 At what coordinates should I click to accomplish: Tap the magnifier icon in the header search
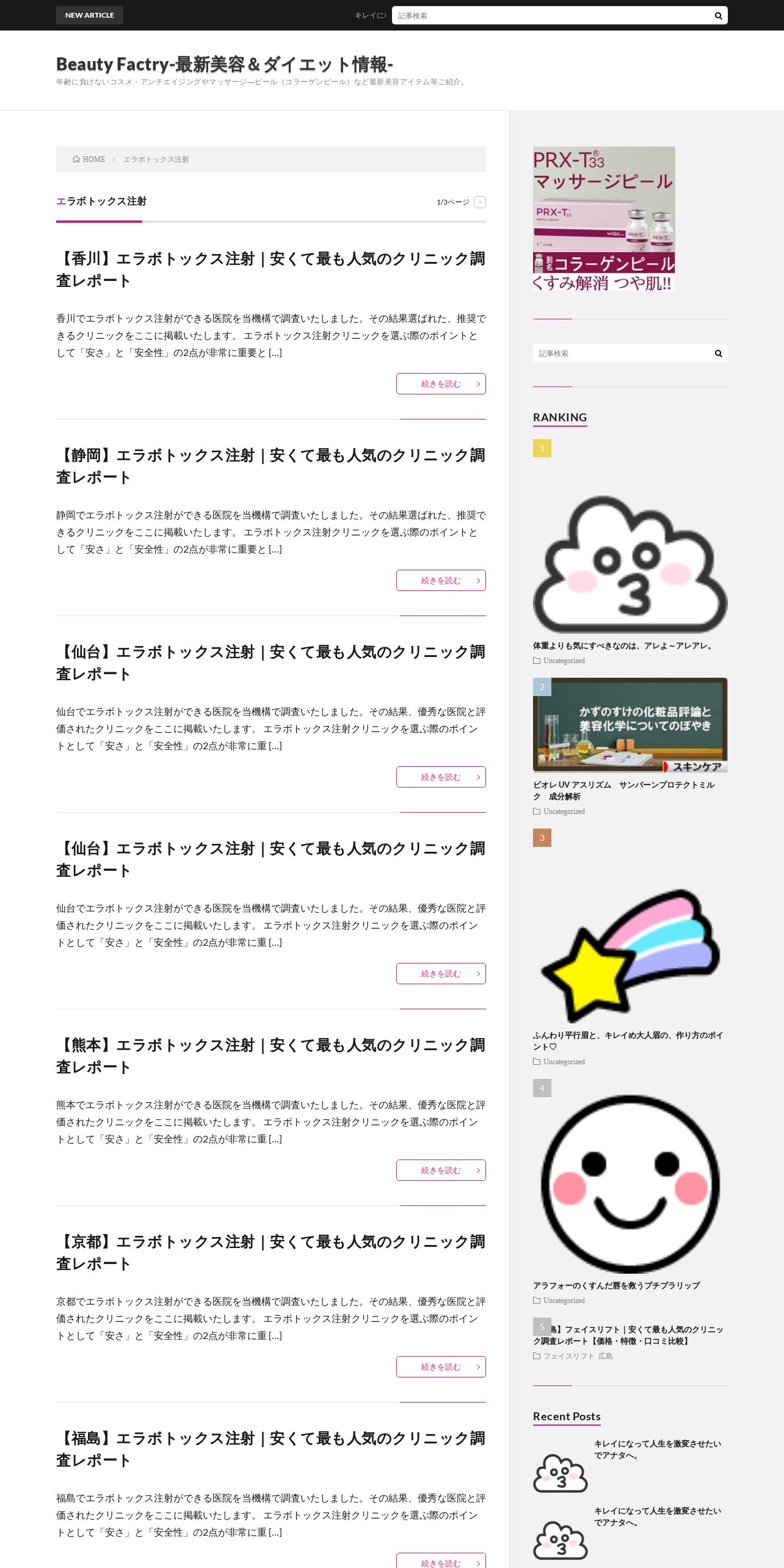[x=719, y=16]
